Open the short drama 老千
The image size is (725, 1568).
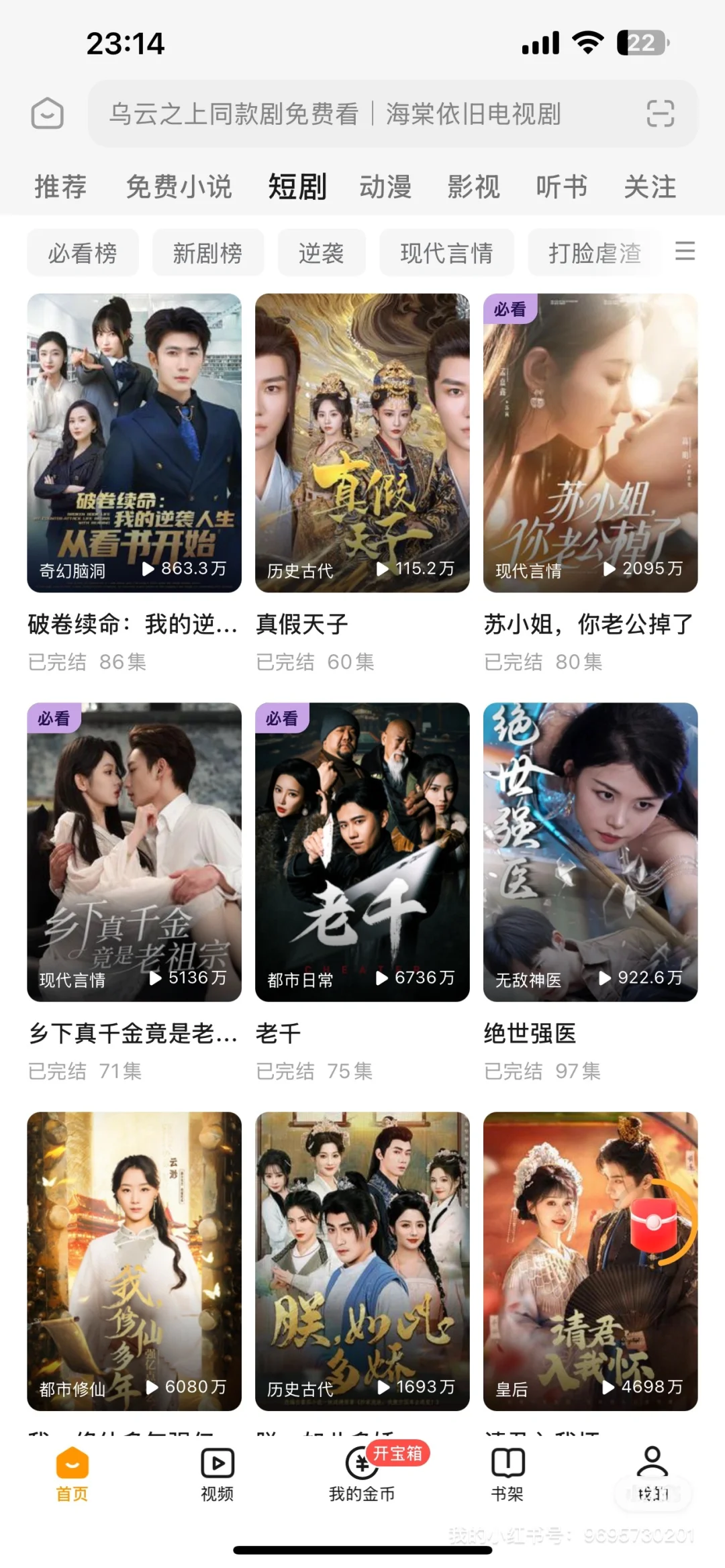pyautogui.click(x=362, y=852)
